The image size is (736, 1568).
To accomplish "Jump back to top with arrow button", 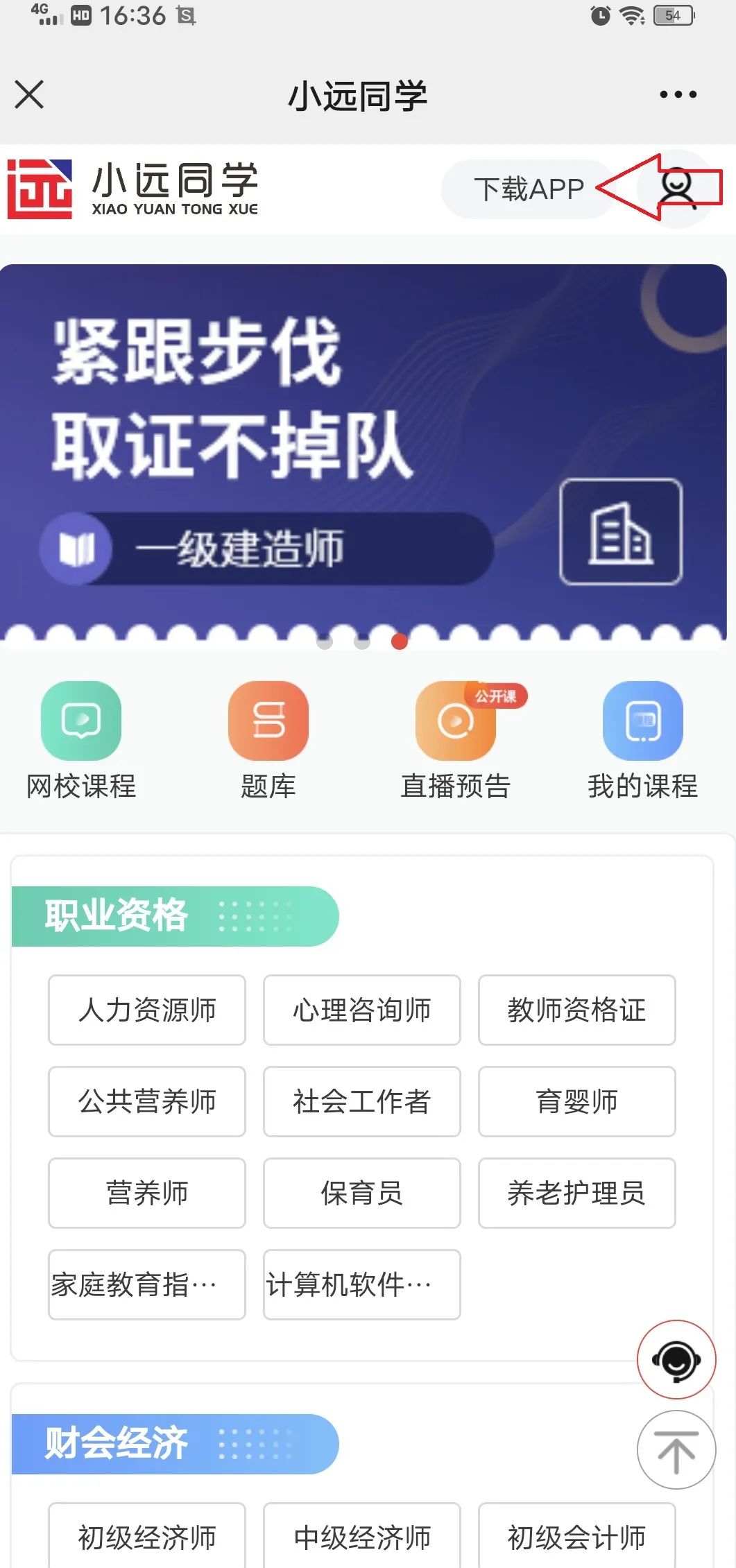I will point(676,1450).
